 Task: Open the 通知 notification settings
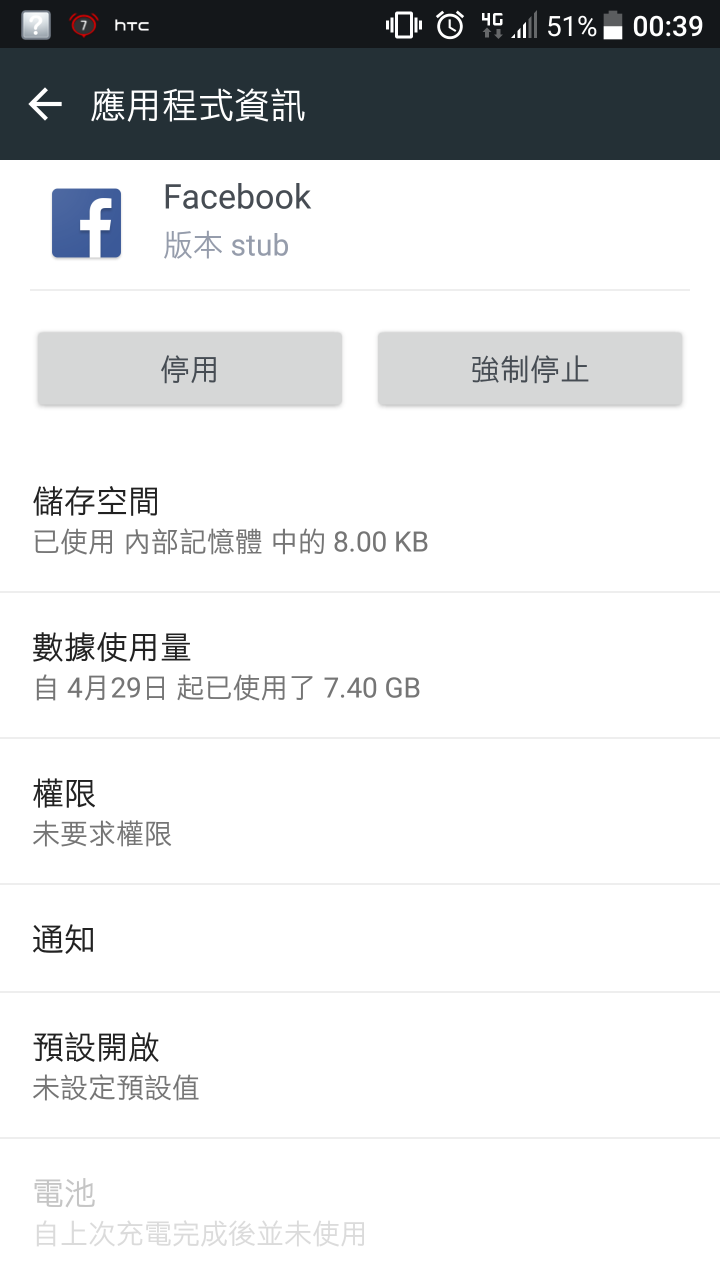pyautogui.click(x=360, y=939)
